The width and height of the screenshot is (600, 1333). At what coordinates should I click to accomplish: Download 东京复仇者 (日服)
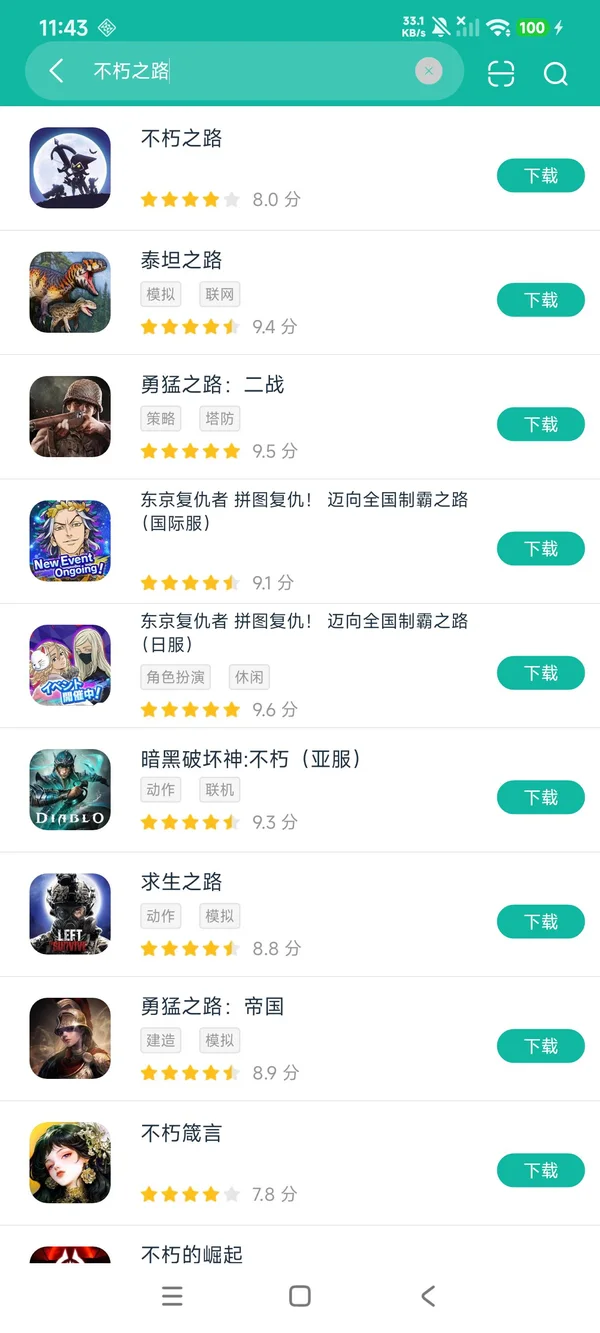click(540, 673)
